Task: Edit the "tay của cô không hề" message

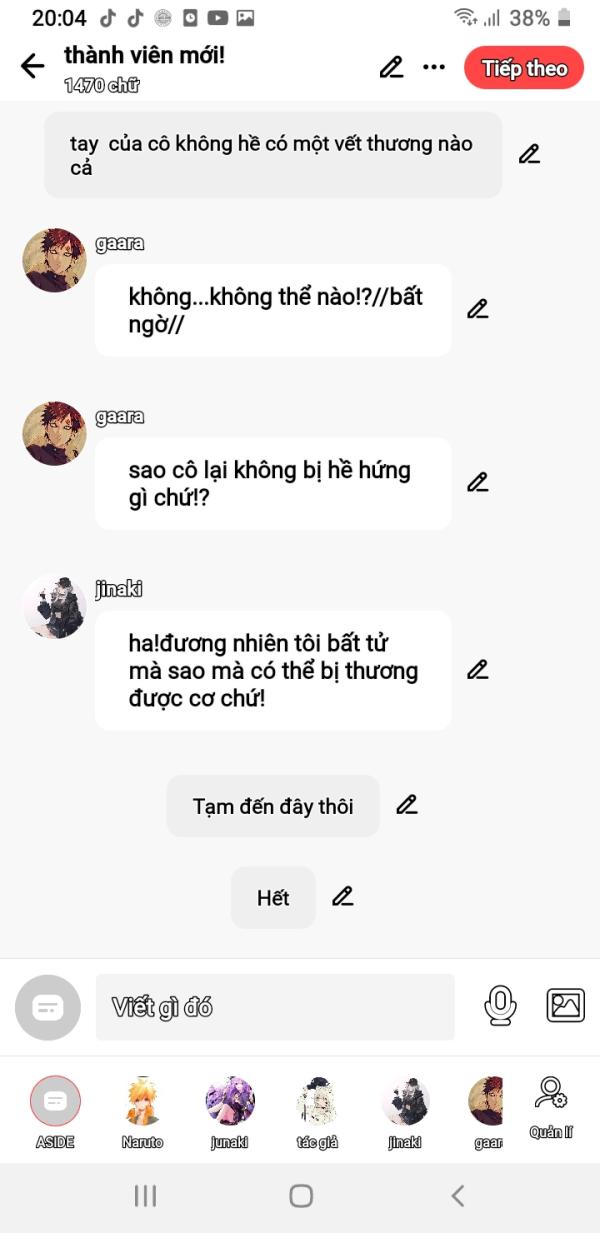Action: pos(529,154)
